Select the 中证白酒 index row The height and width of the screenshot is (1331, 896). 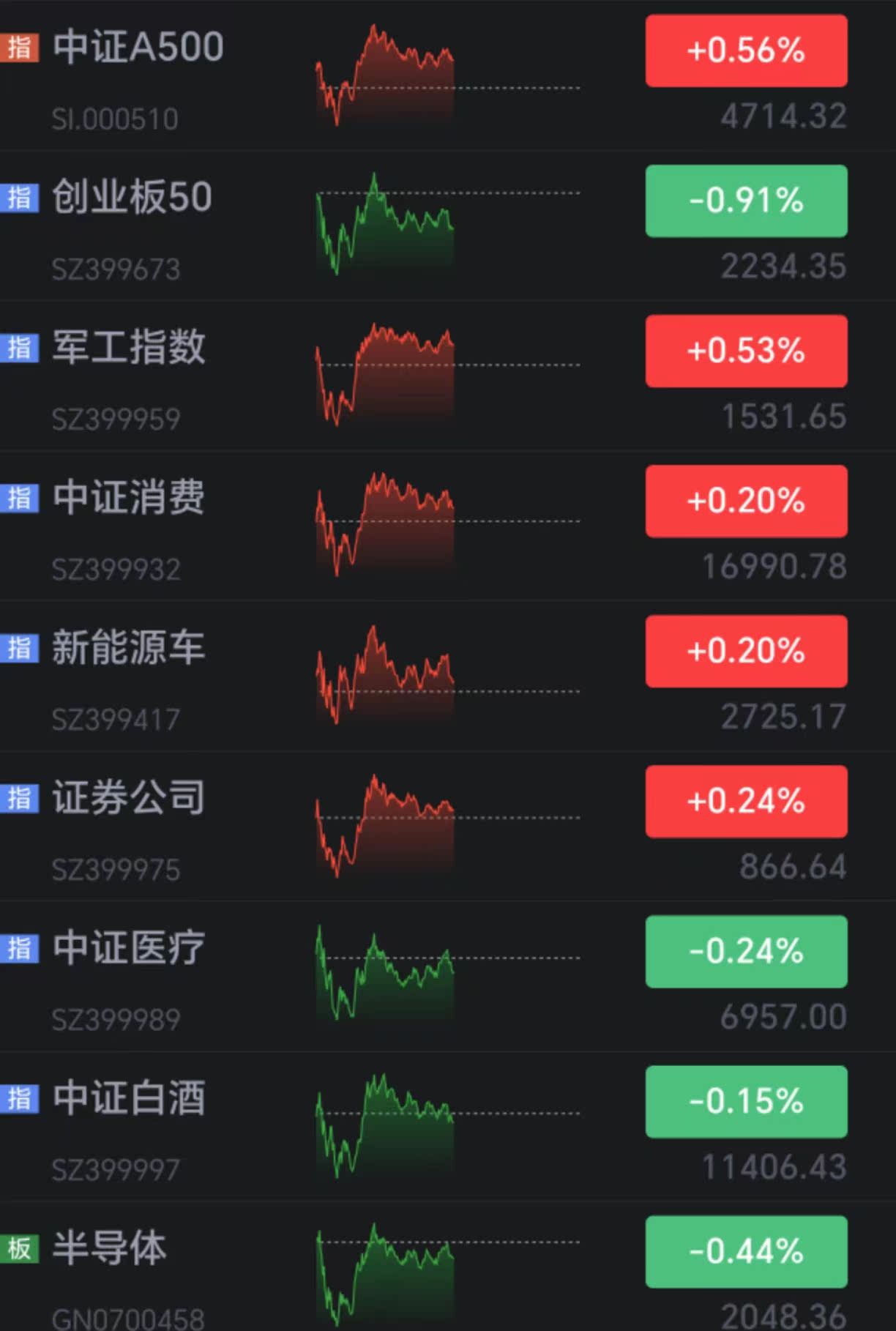130,1098
